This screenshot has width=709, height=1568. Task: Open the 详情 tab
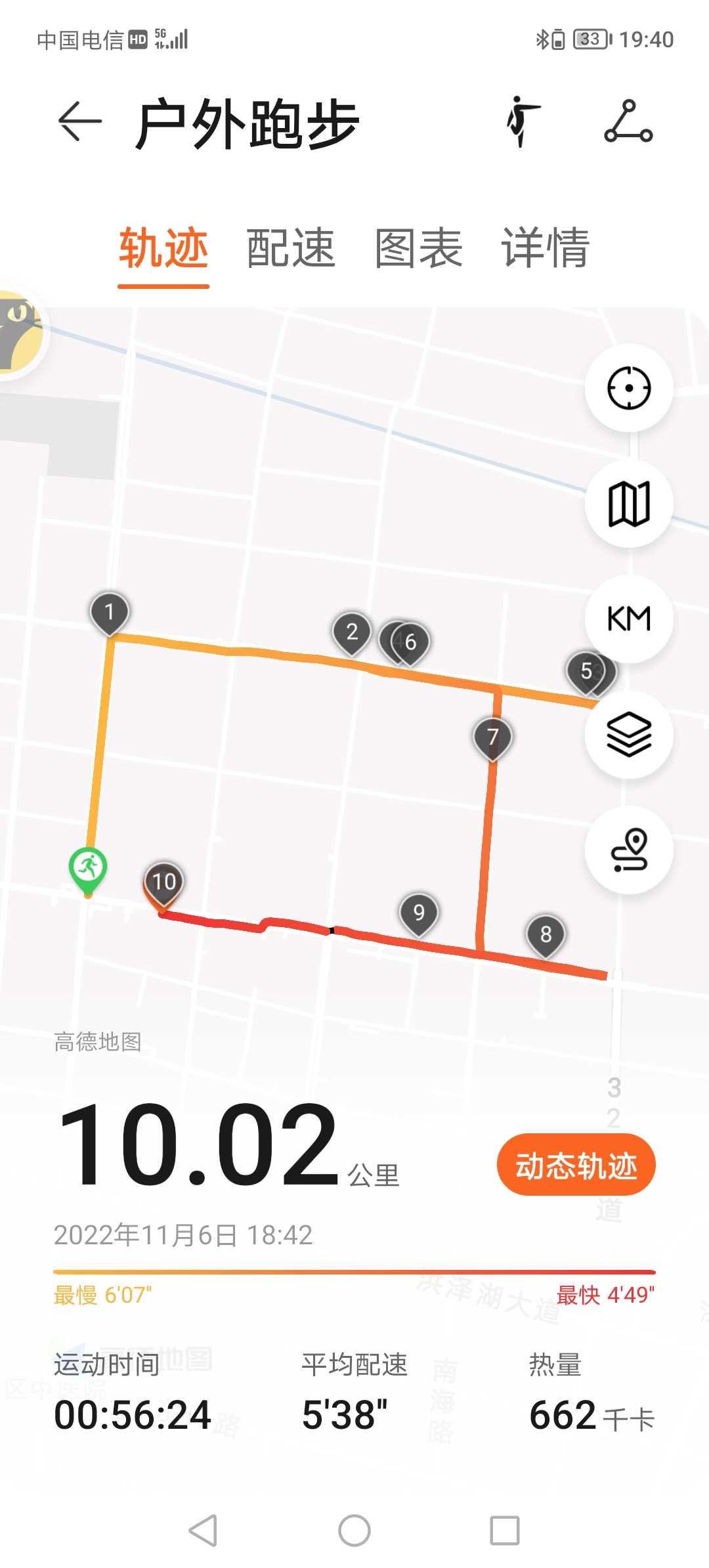546,248
